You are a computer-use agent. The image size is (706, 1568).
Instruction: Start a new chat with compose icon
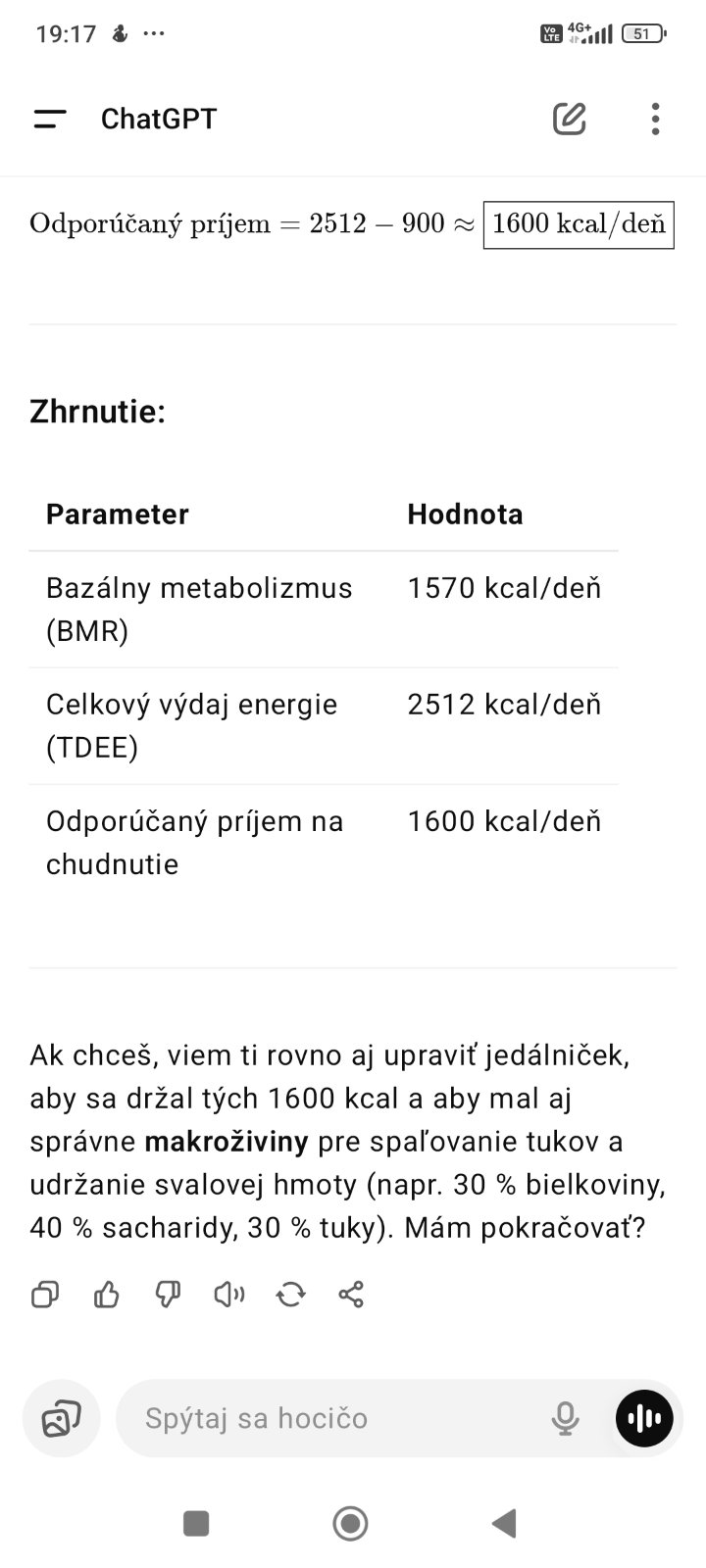(x=570, y=119)
